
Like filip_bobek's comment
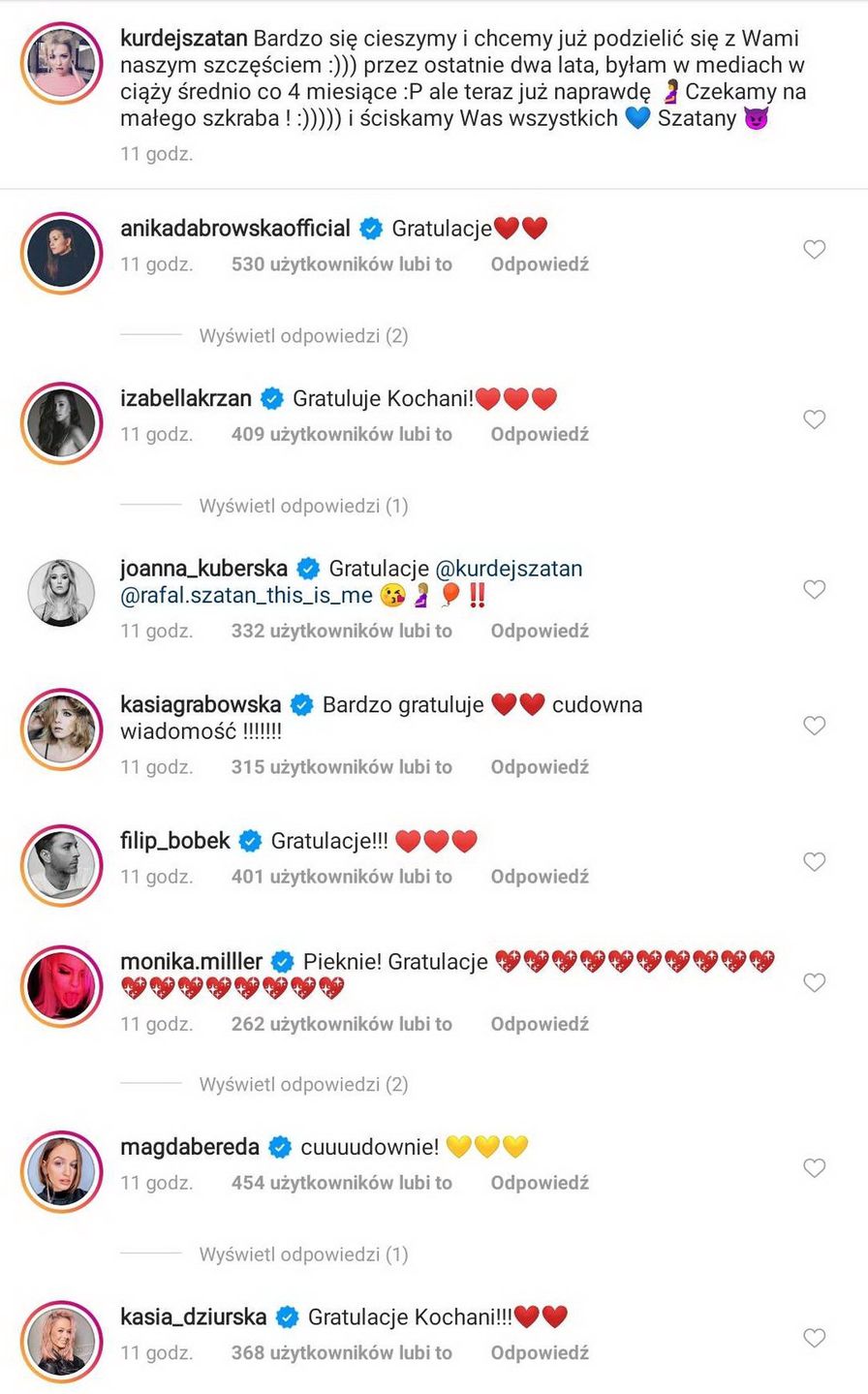(814, 862)
